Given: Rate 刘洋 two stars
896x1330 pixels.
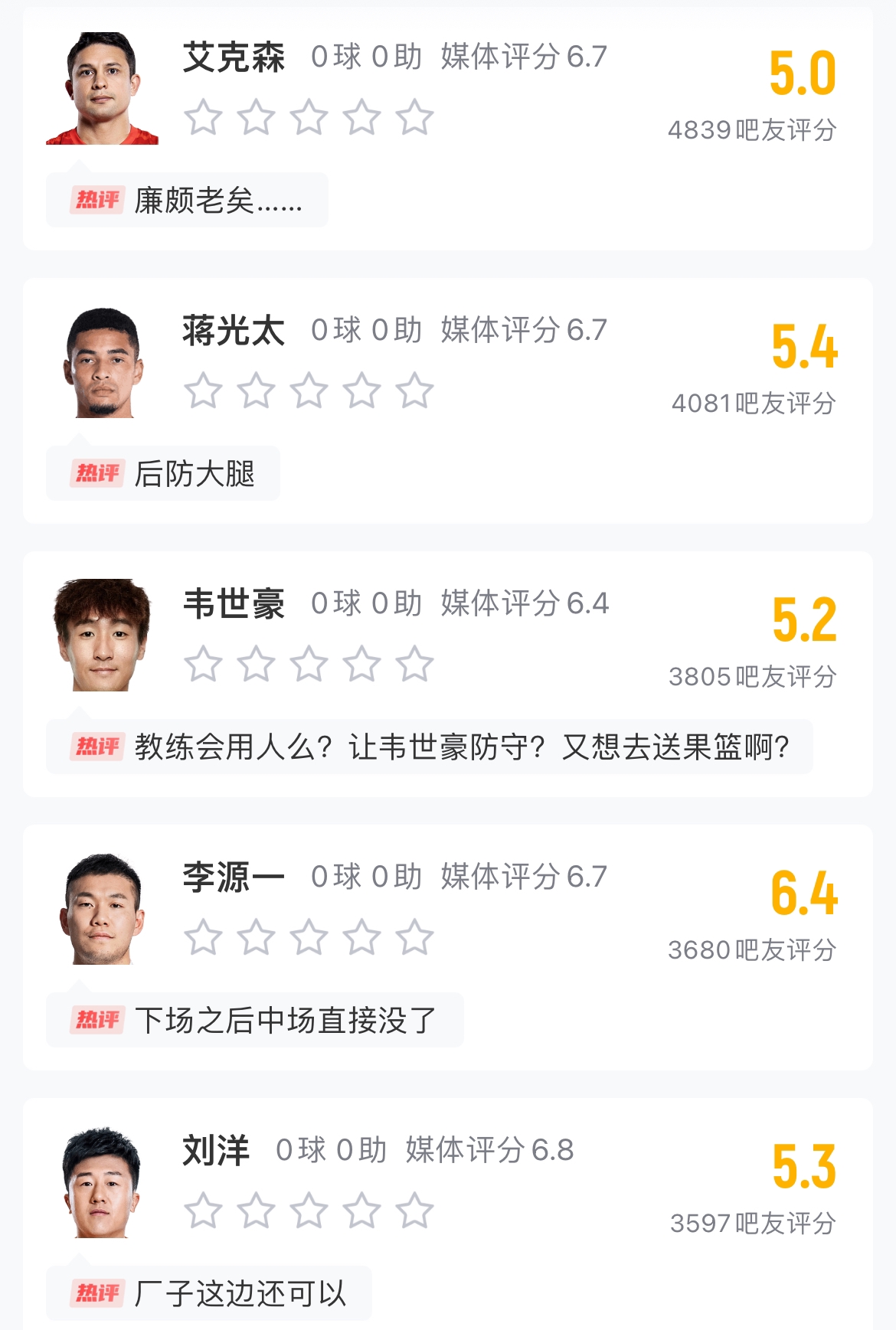Looking at the screenshot, I should click(x=256, y=1211).
